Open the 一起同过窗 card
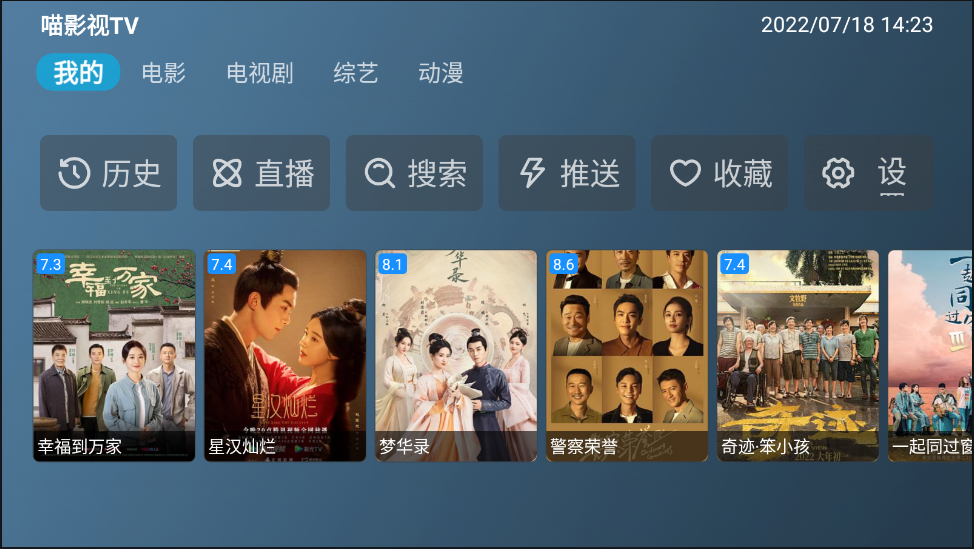The width and height of the screenshot is (974, 549). (930, 355)
